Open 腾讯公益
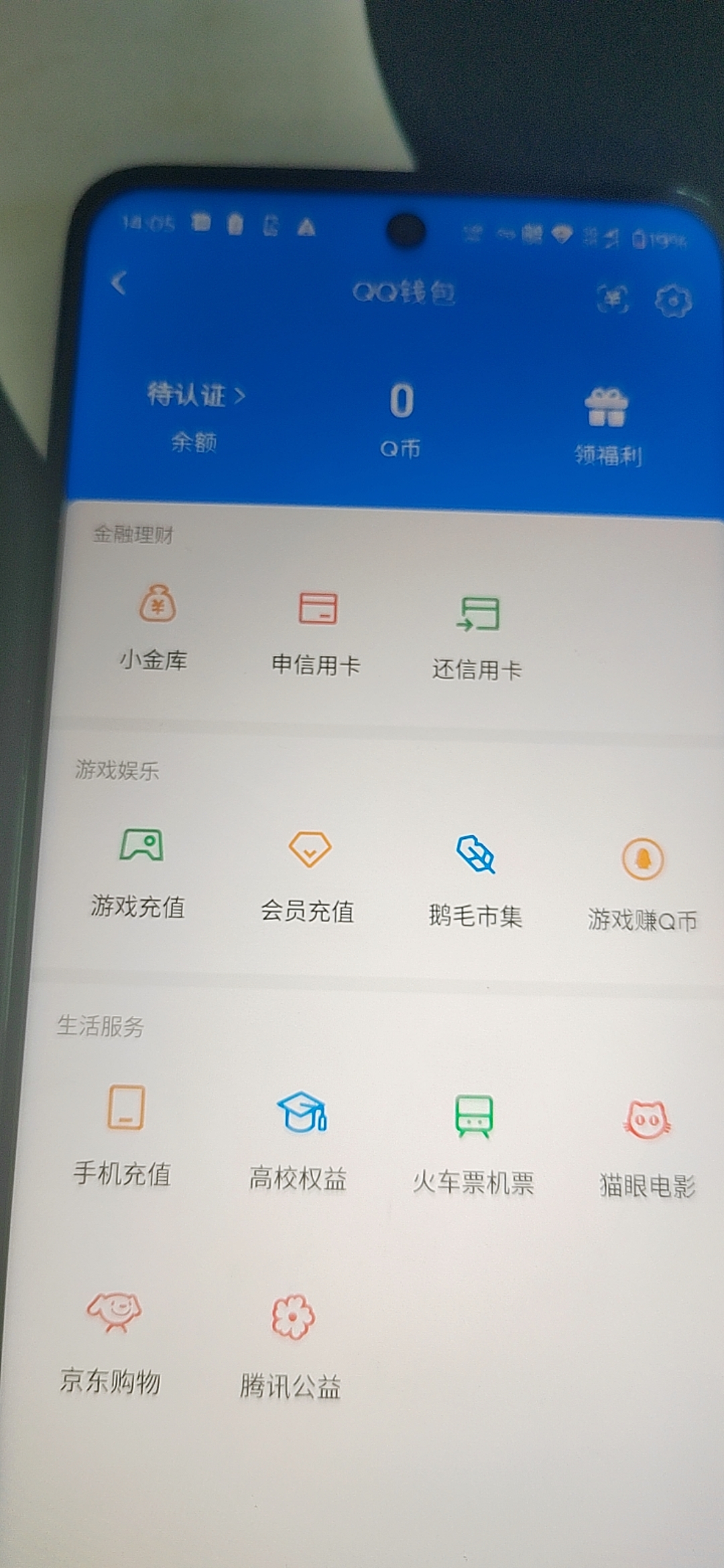The height and width of the screenshot is (1568, 724). [x=292, y=1348]
